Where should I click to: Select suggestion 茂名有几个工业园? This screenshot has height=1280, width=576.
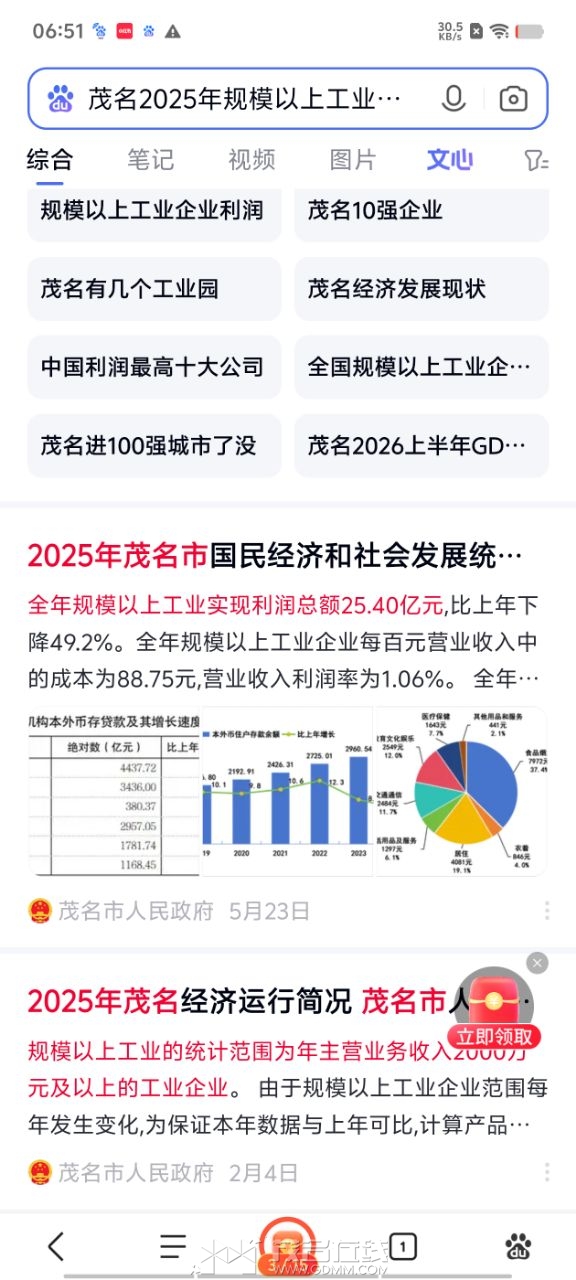tap(154, 289)
